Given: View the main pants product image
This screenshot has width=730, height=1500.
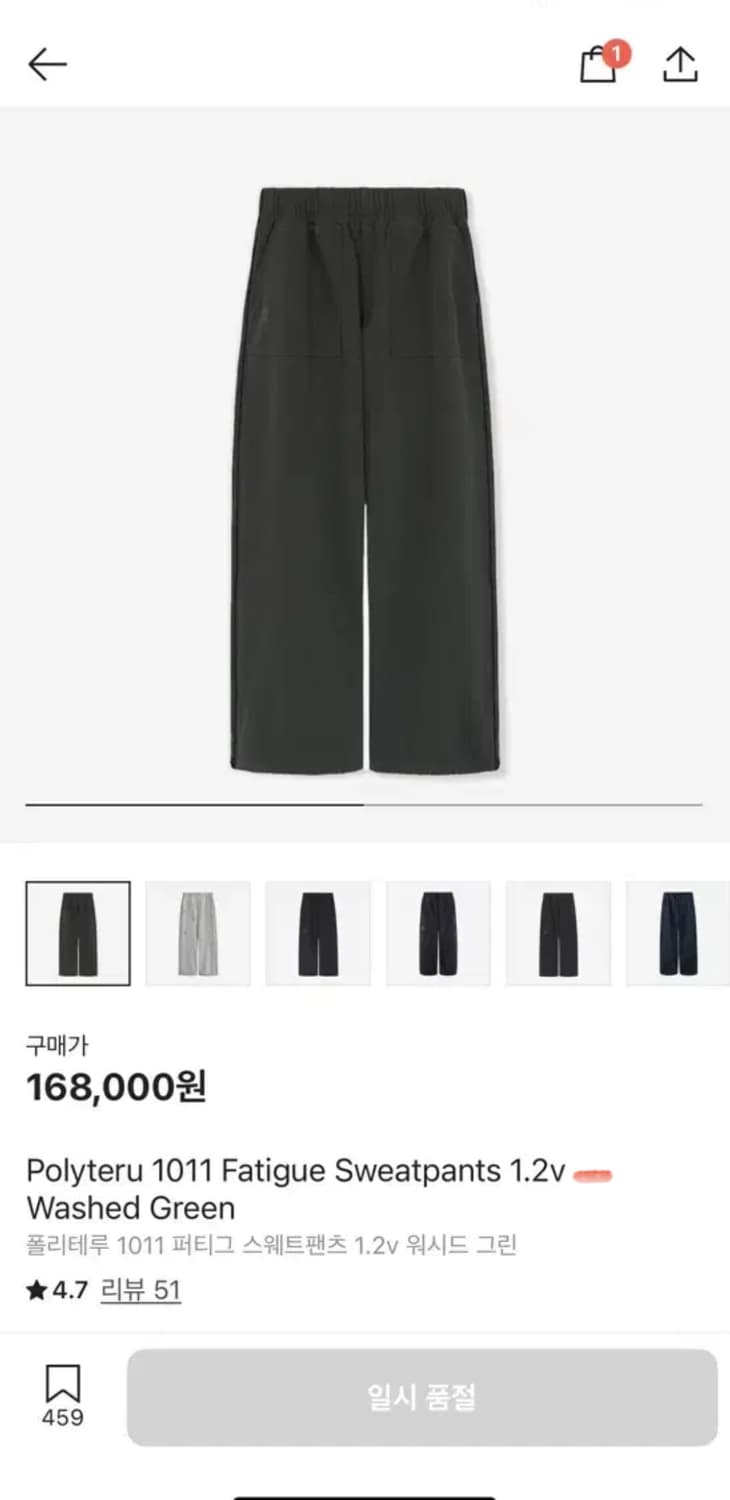Looking at the screenshot, I should (365, 480).
